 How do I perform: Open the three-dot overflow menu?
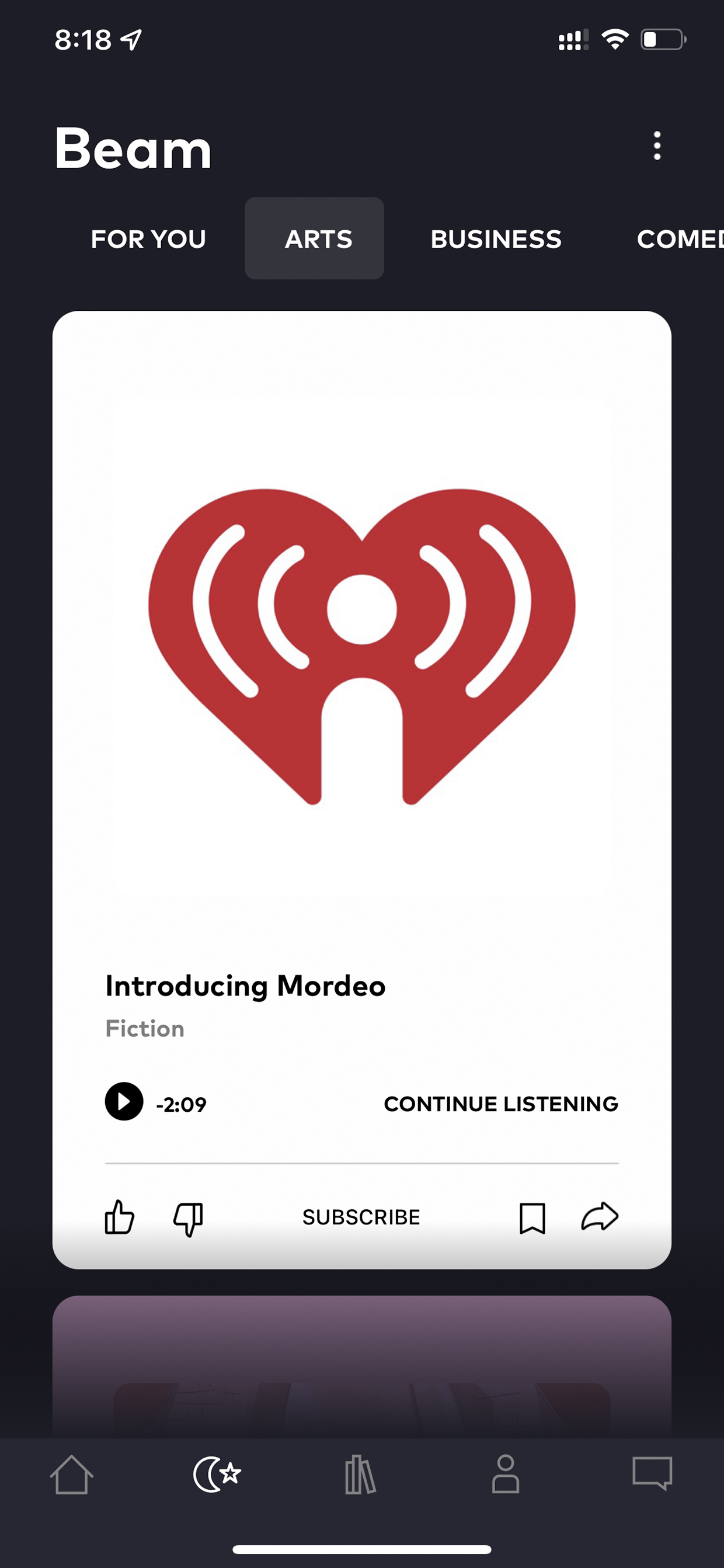(x=656, y=146)
